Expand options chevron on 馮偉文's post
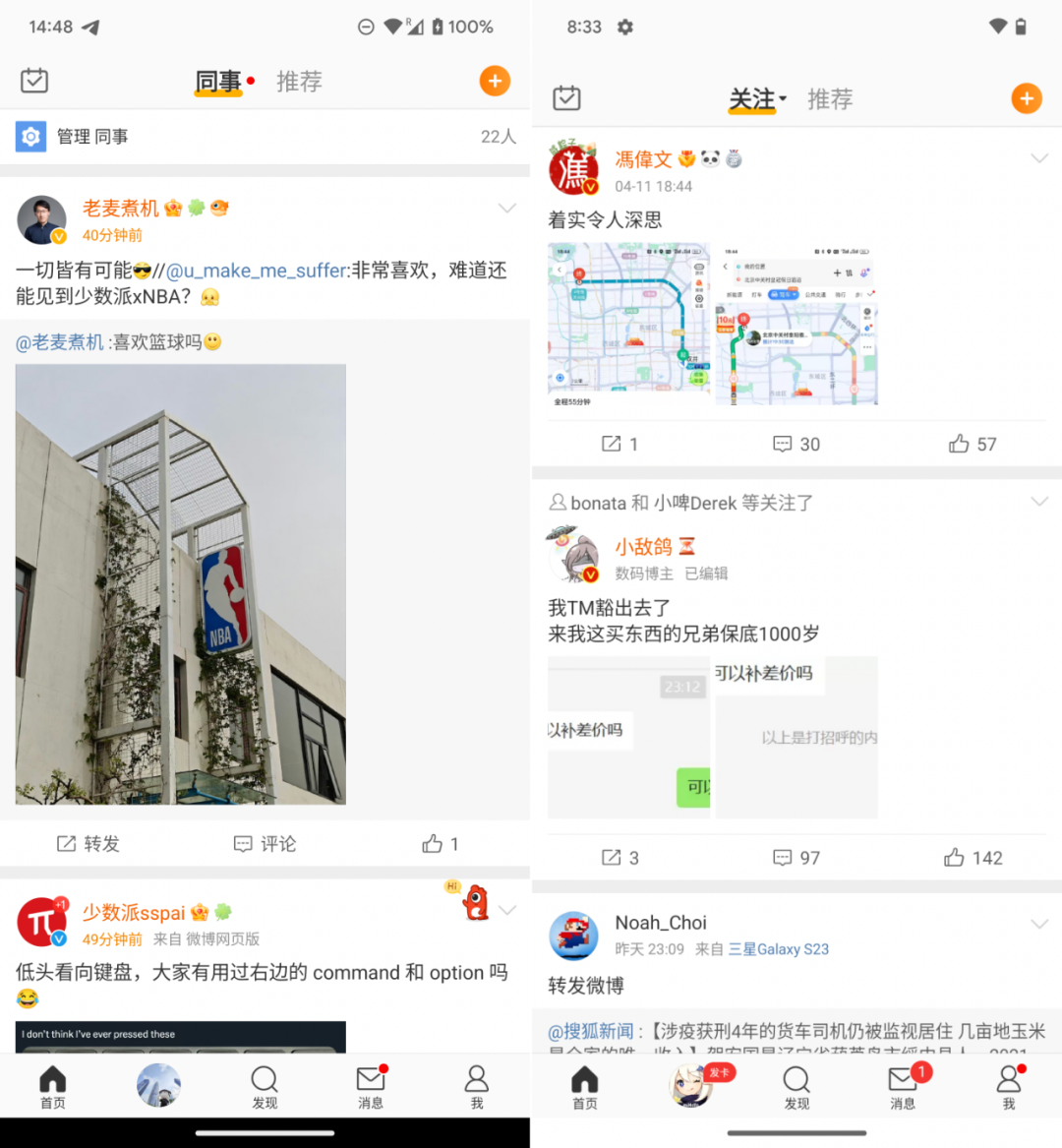The image size is (1062, 1148). pos(1038,158)
